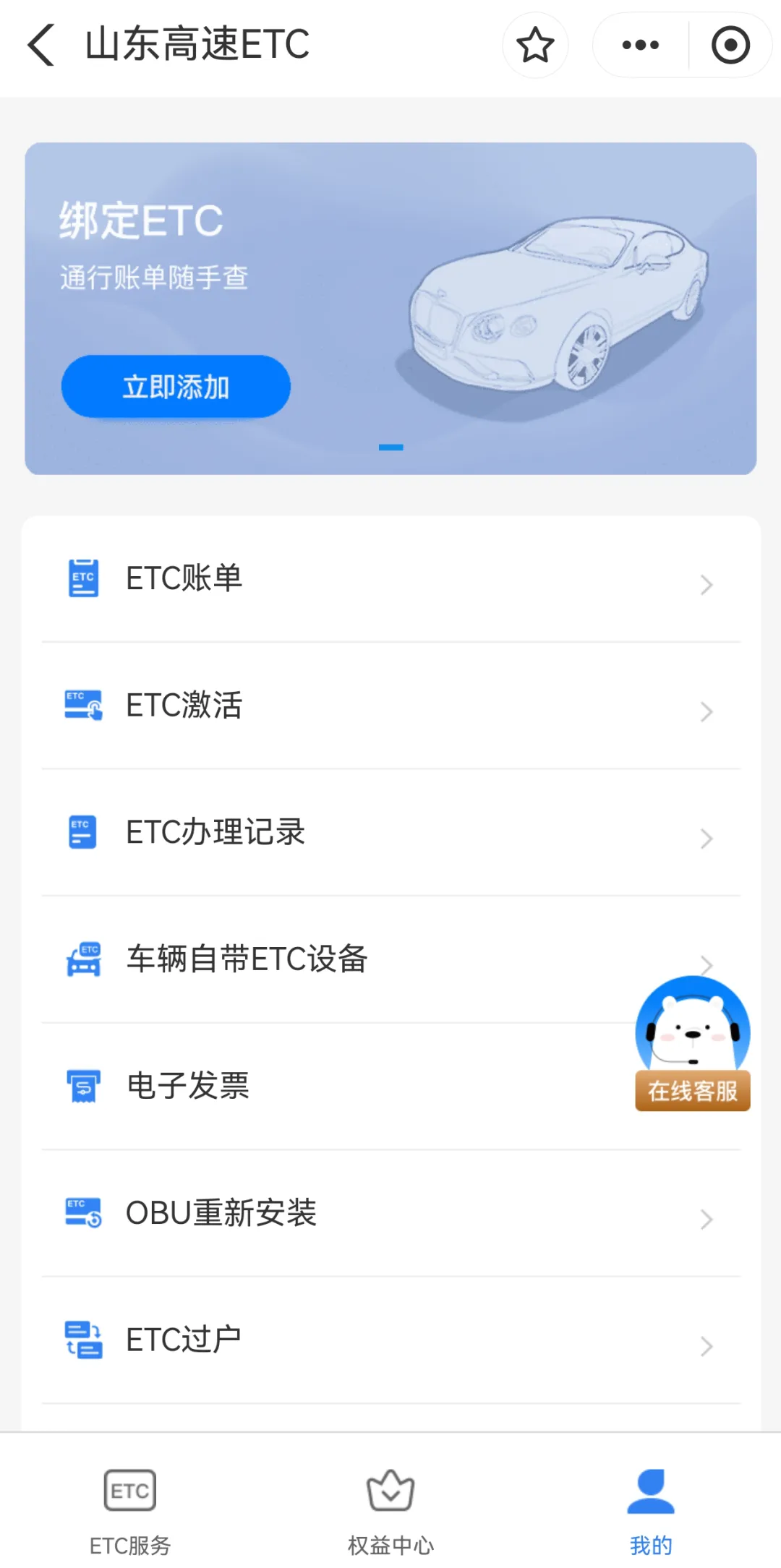Go back from 山东高速ETC page
781x1568 pixels.
coord(41,45)
